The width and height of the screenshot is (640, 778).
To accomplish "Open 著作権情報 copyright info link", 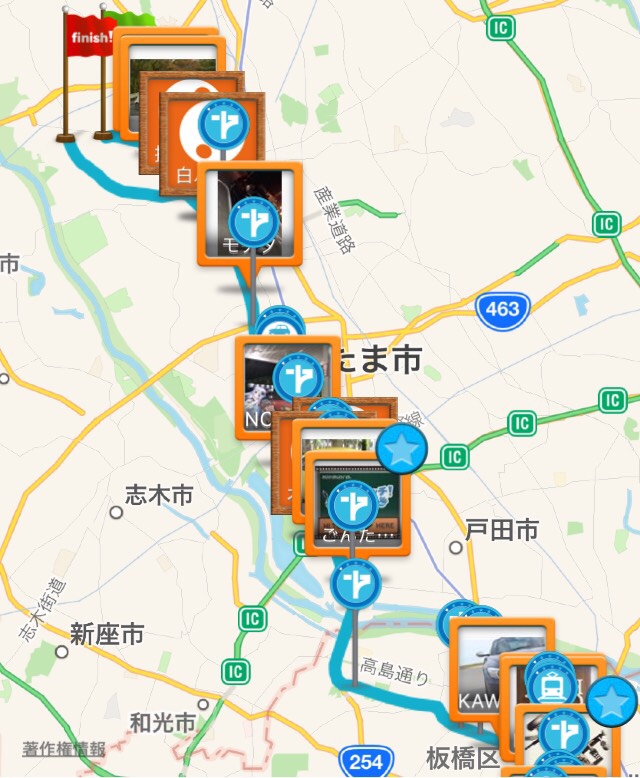I will coord(64,748).
